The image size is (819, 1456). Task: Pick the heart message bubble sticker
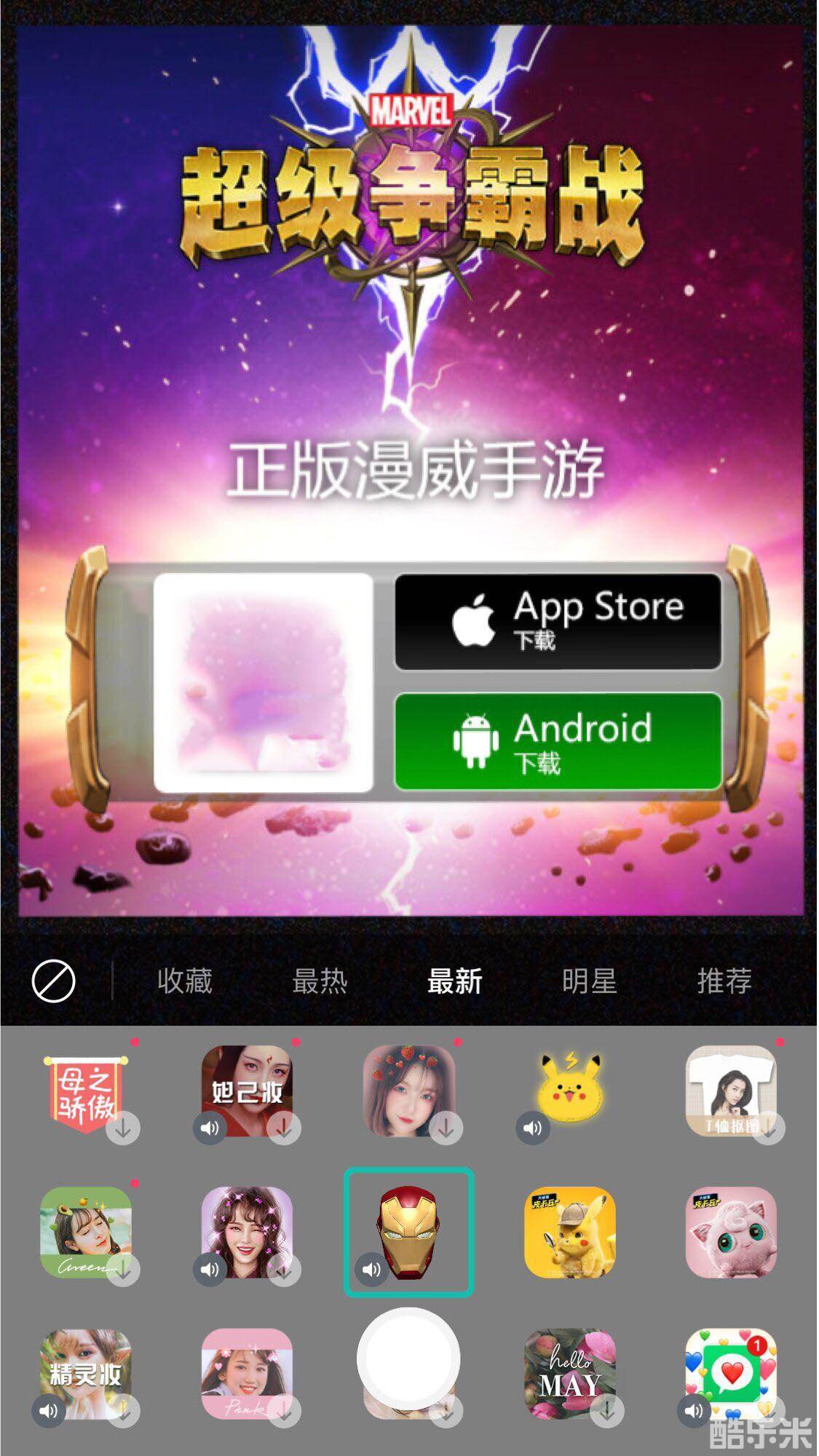[731, 1373]
